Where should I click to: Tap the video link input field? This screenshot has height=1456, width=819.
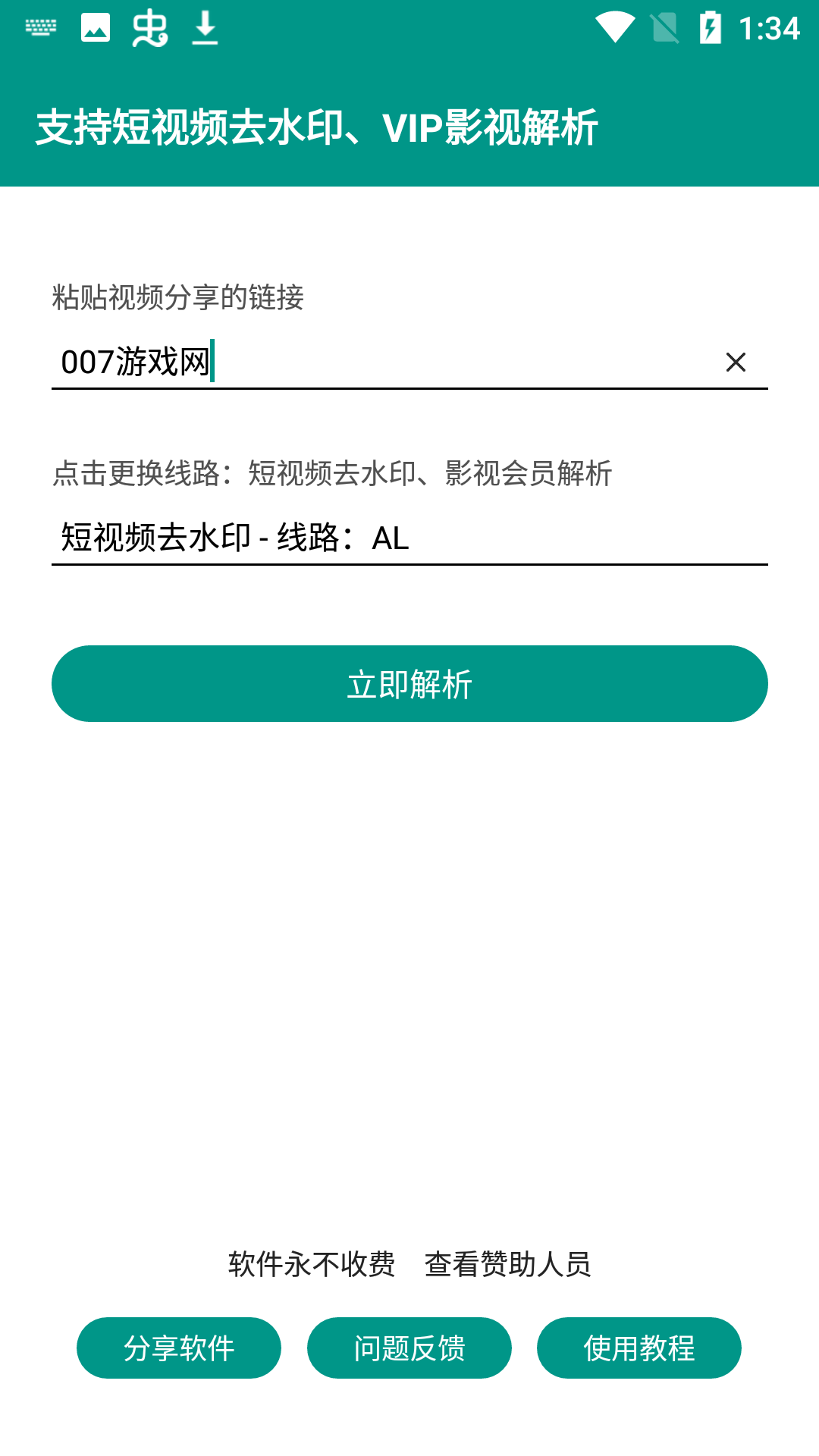(x=379, y=362)
